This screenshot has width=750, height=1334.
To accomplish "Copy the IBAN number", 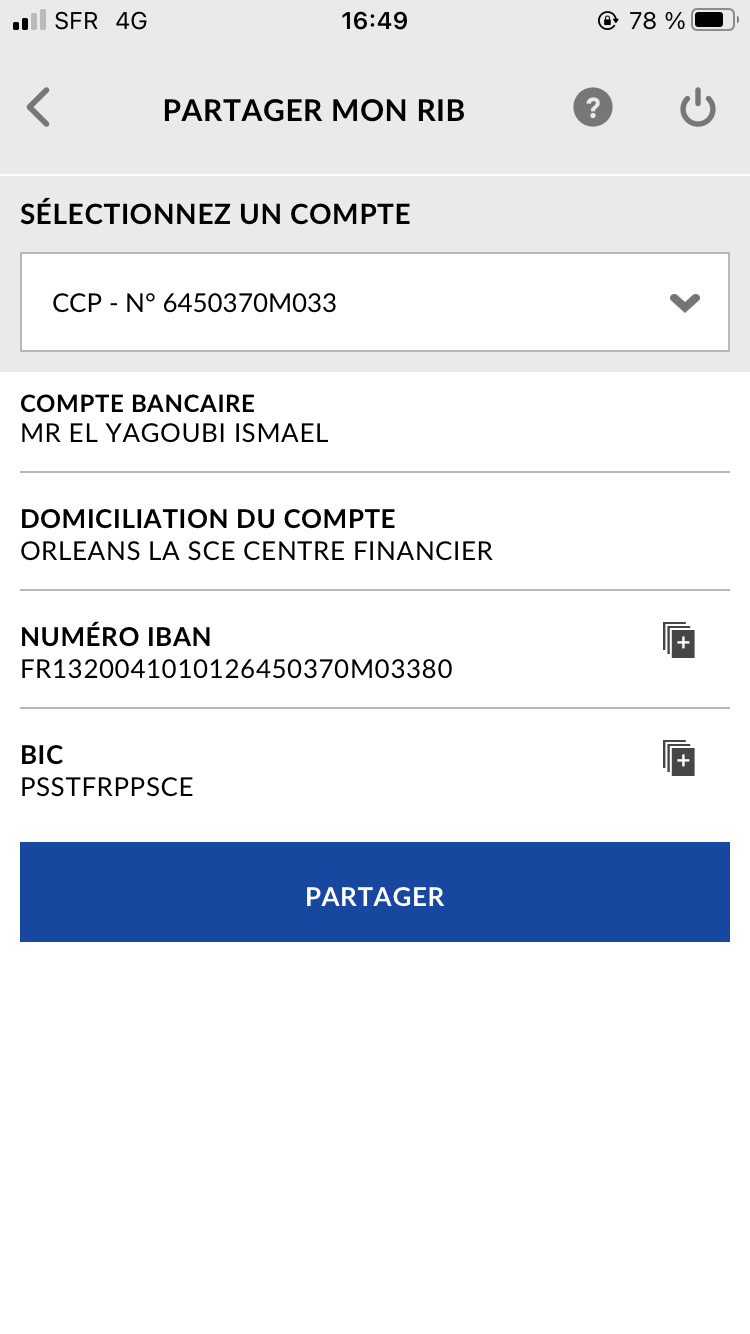I will (x=679, y=640).
